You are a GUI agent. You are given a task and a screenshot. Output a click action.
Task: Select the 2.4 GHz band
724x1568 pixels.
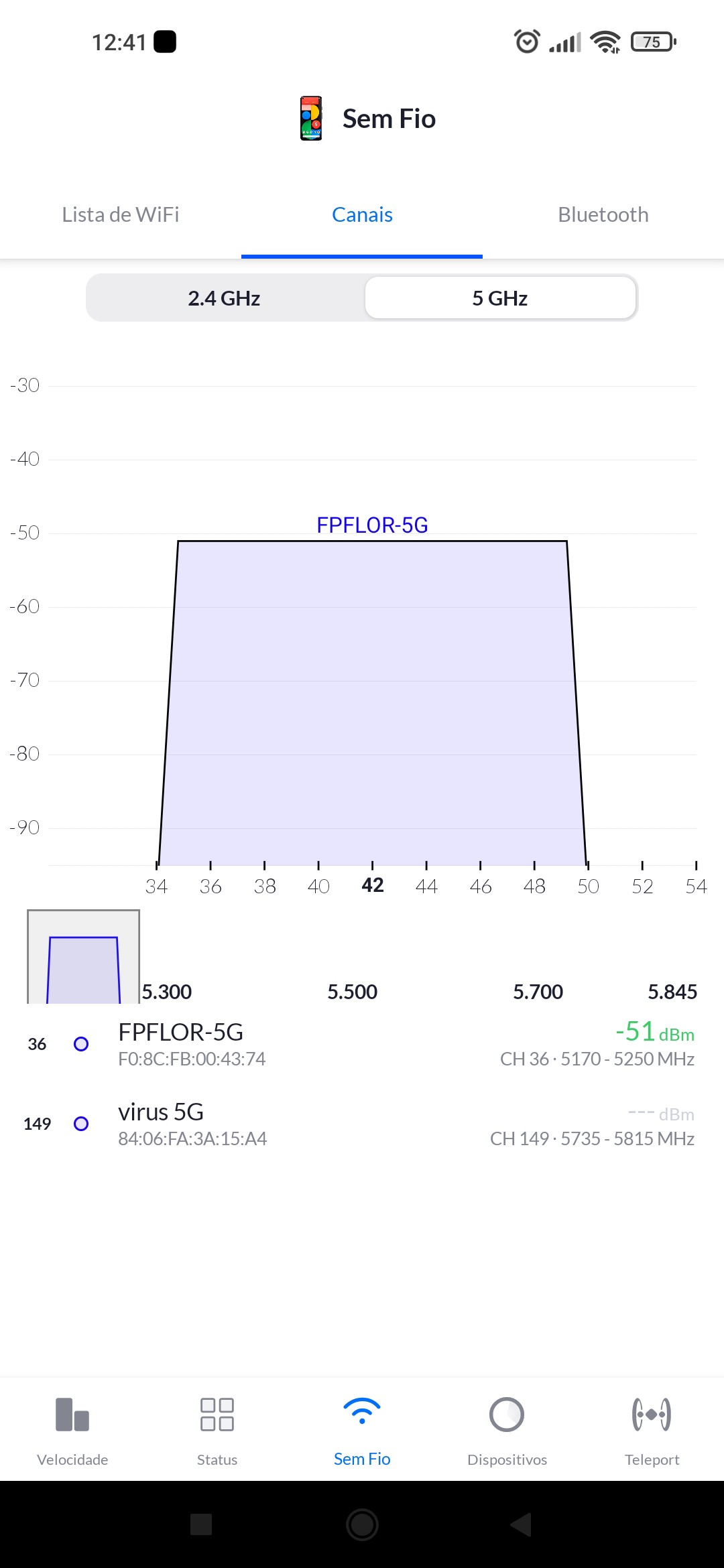(224, 298)
